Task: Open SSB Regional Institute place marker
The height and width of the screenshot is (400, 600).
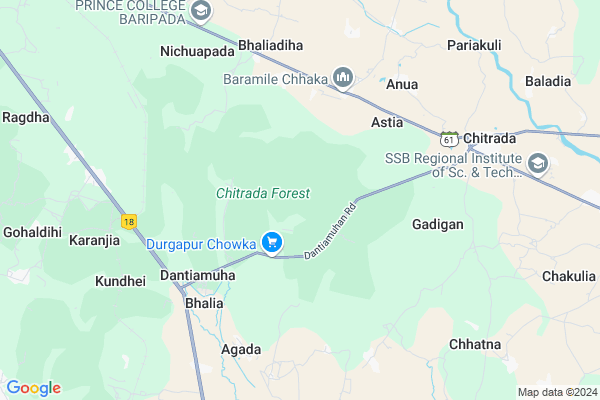Action: click(538, 163)
